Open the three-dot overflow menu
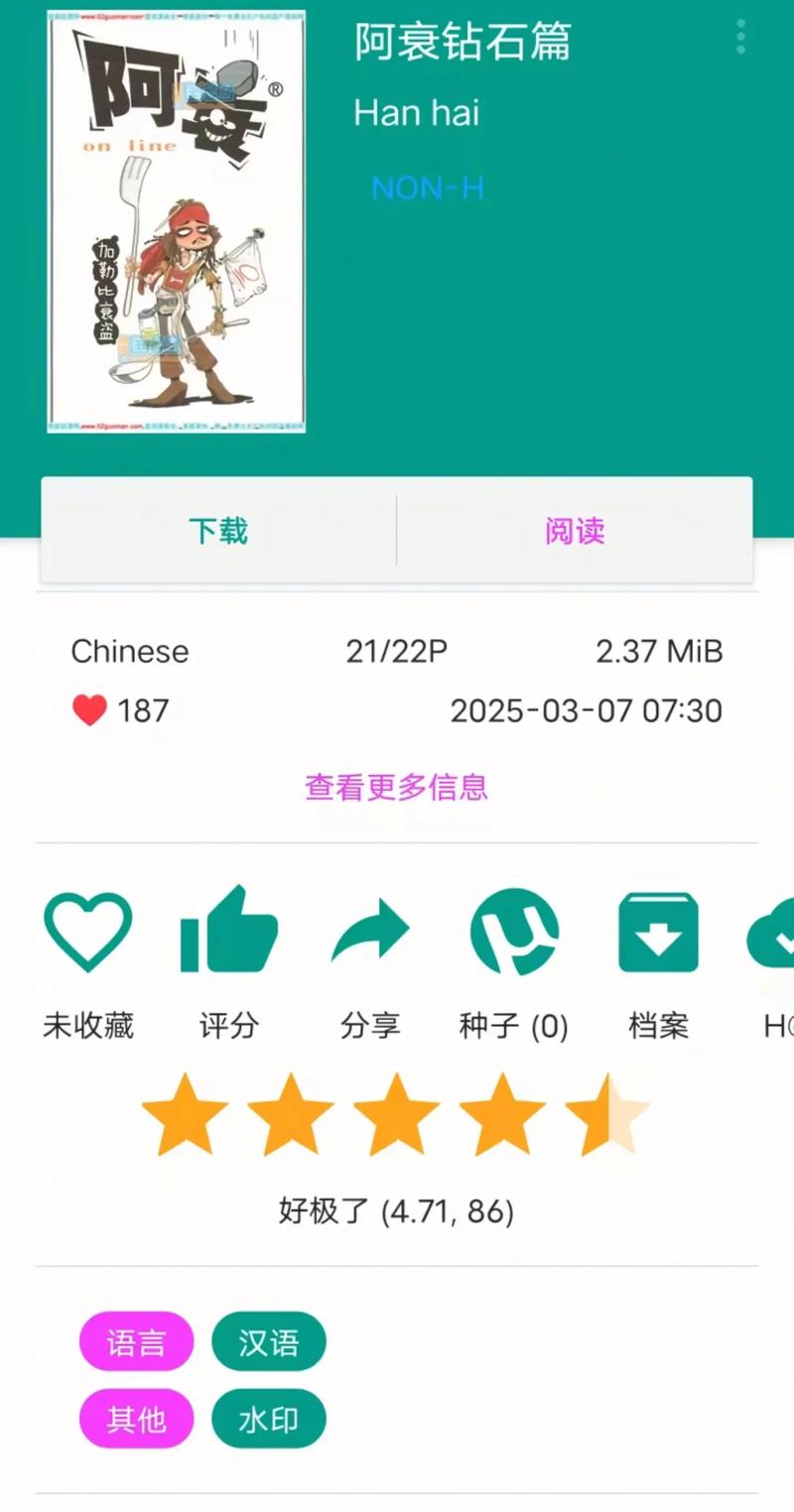Screen dimensions: 794x1512 click(740, 37)
